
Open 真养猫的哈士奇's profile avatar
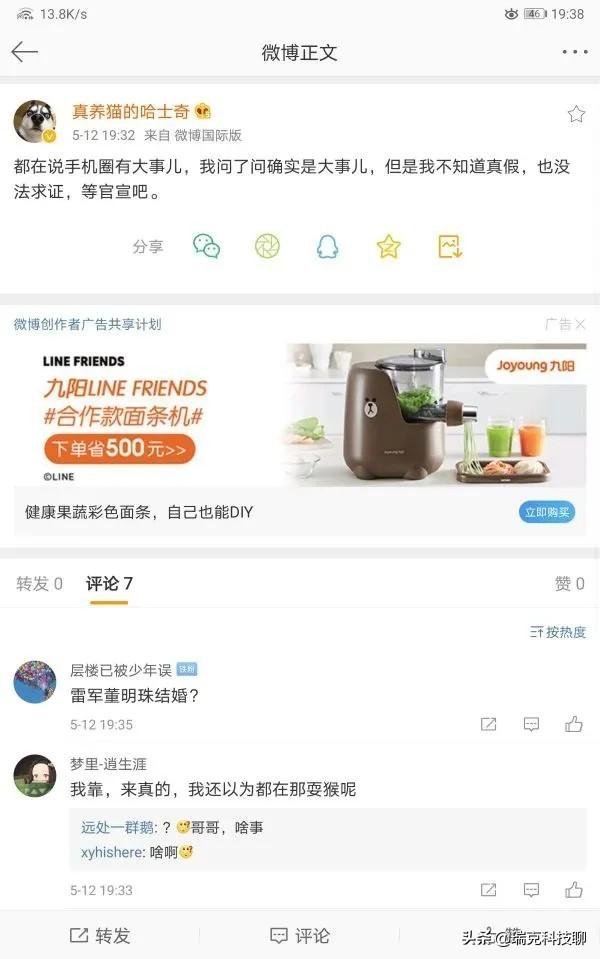pyautogui.click(x=34, y=122)
